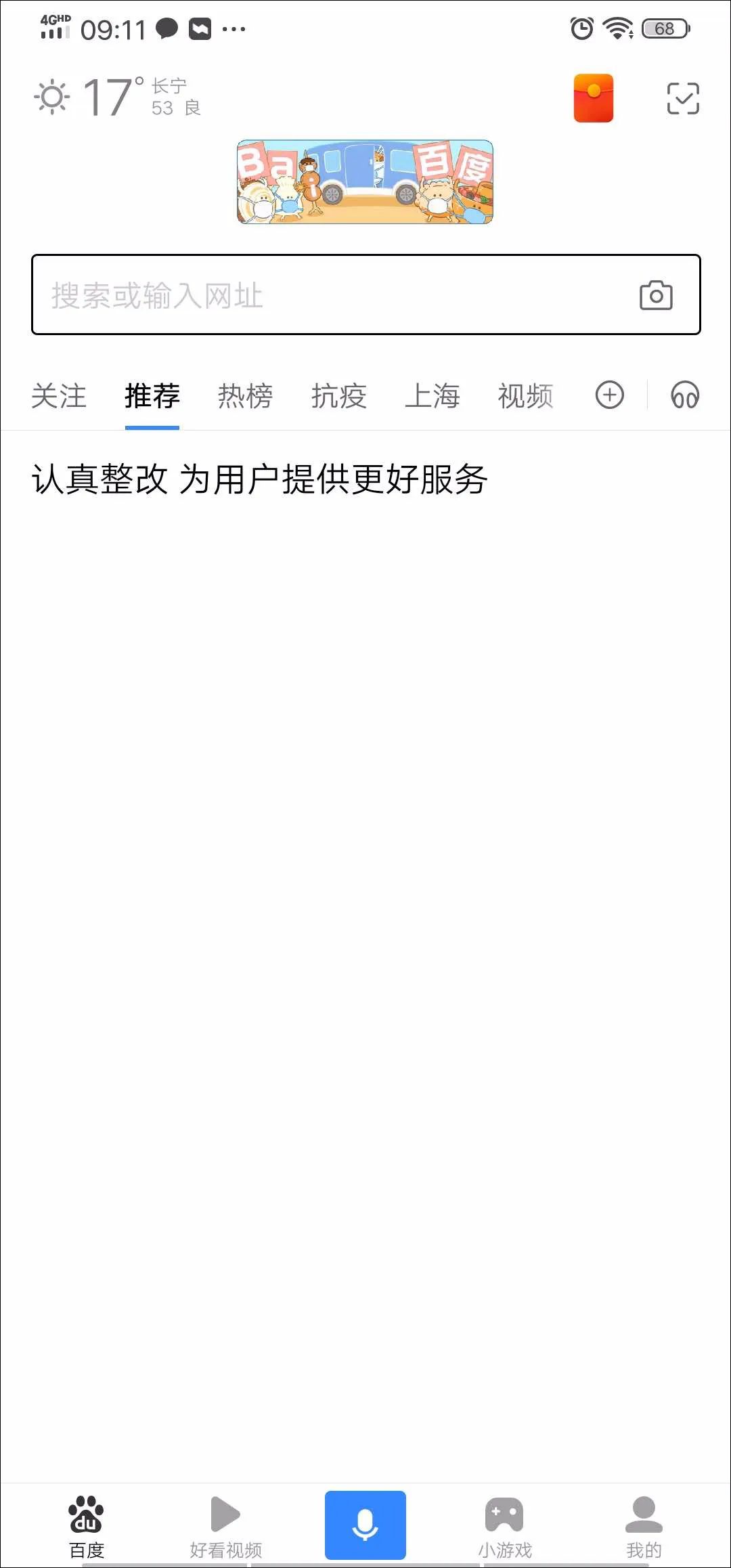The height and width of the screenshot is (1568, 731).
Task: Open camera search in the search box
Action: point(656,295)
